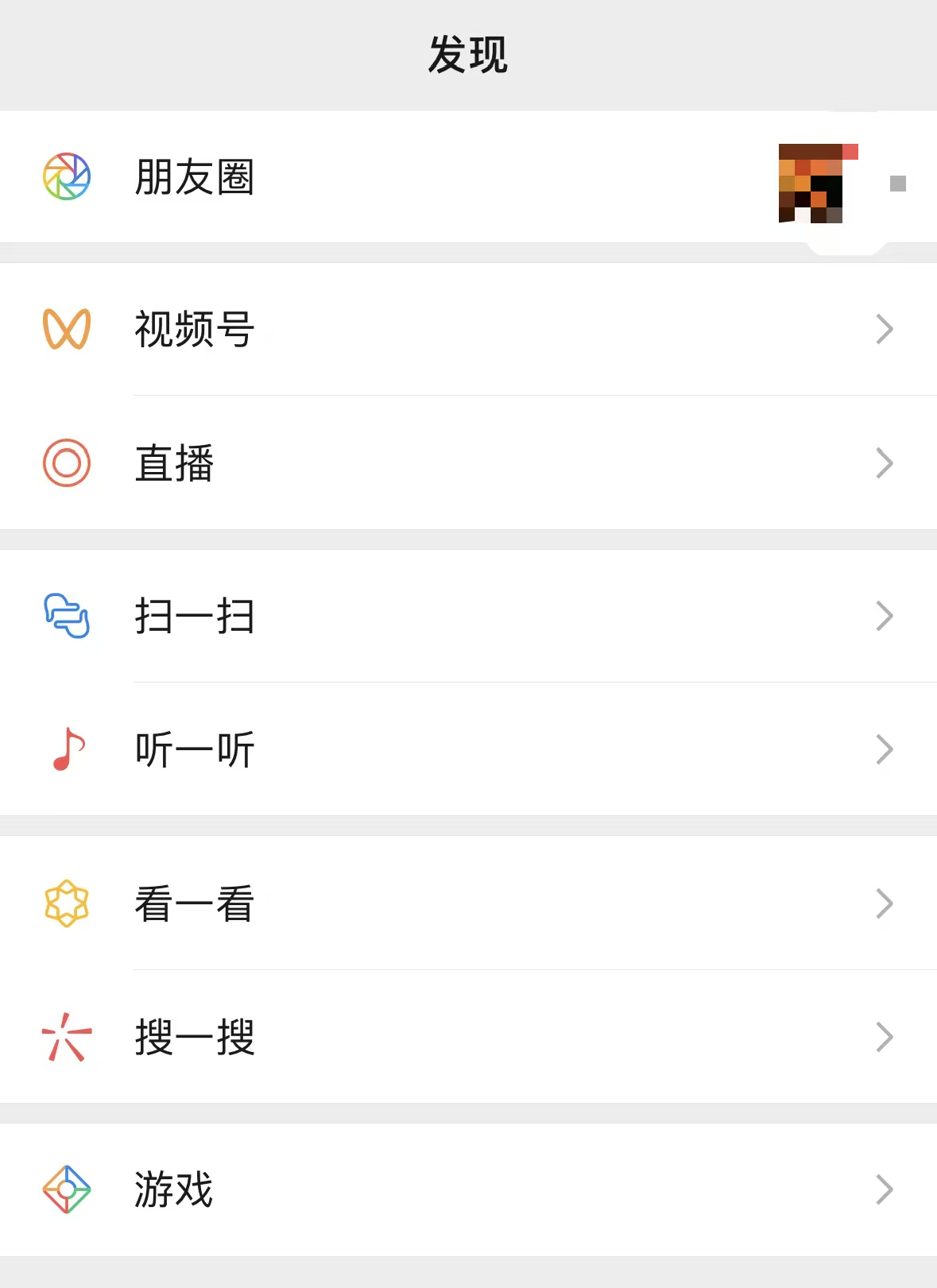Viewport: 937px width, 1288px height.
Task: Expand the chevron next to 直播
Action: click(x=884, y=462)
